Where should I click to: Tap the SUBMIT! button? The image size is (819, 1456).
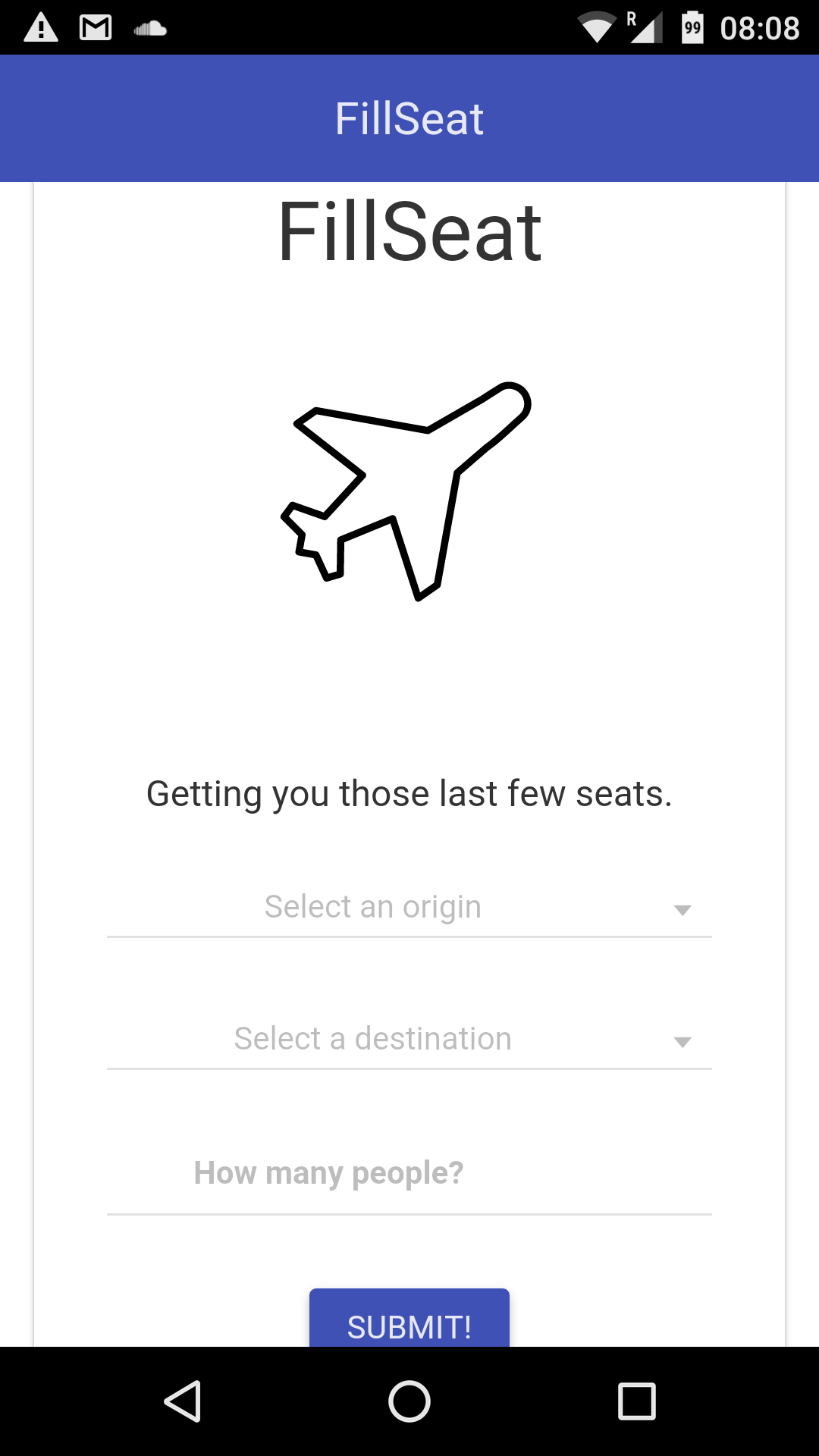click(x=409, y=1318)
